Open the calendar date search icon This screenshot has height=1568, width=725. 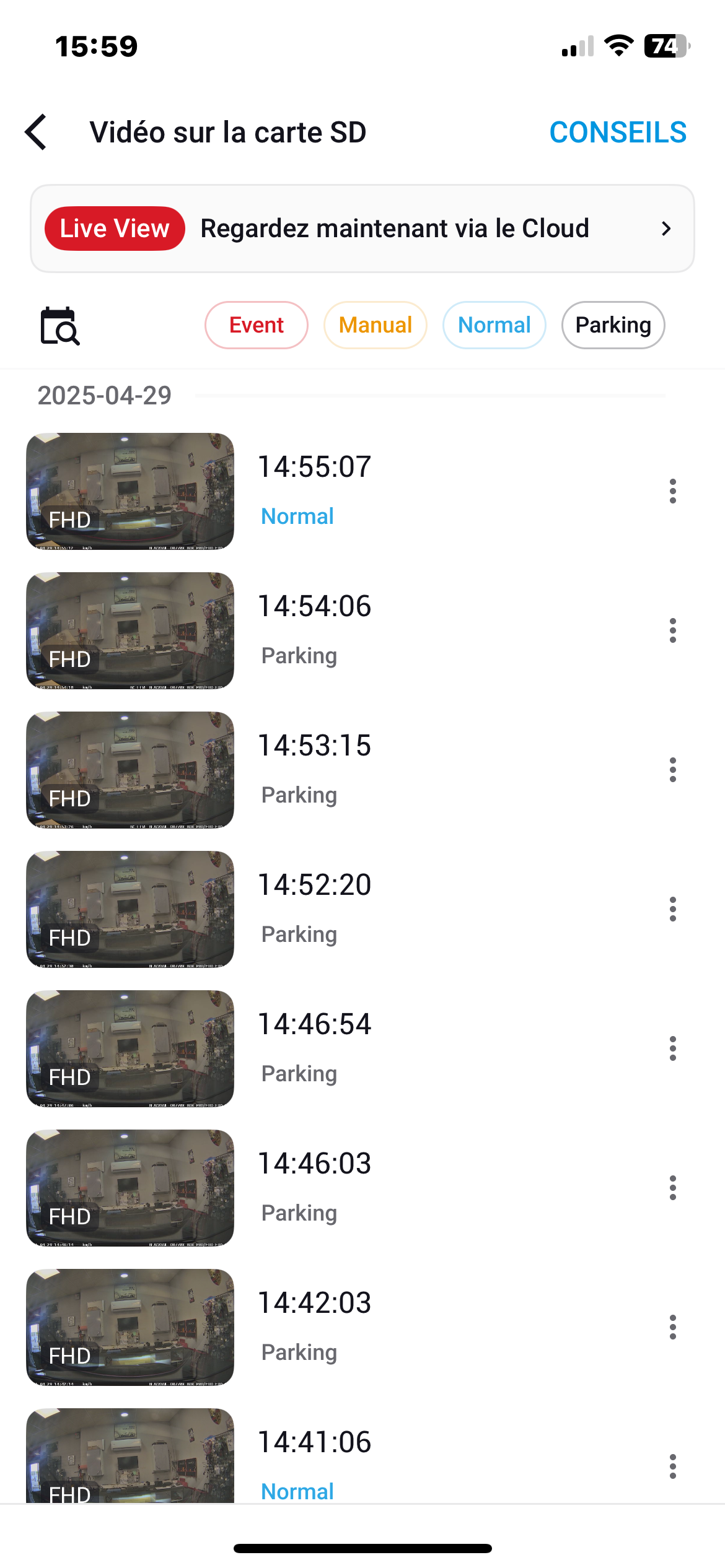[x=59, y=326]
